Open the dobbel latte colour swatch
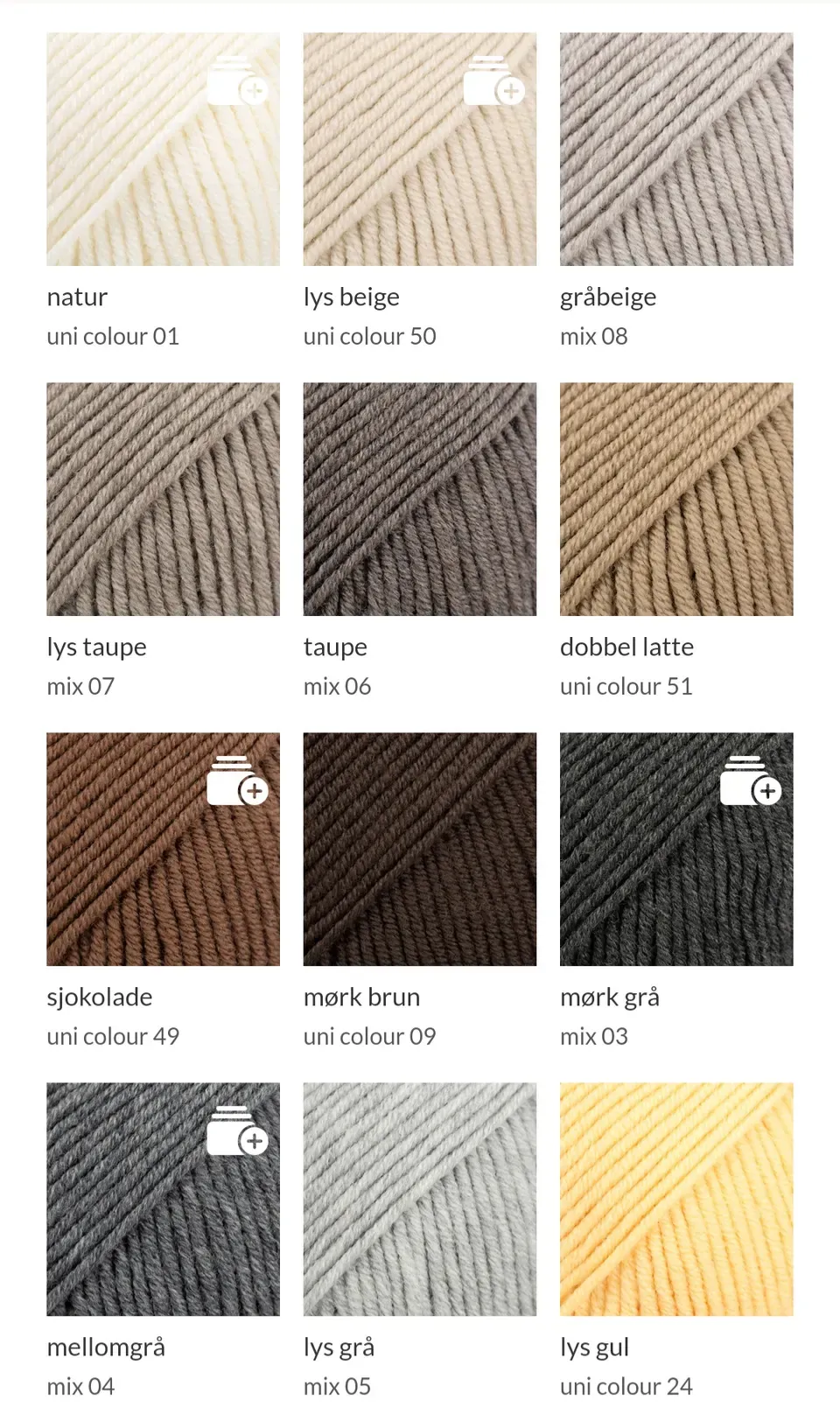Screen dimensions: 840x1421 tap(676, 500)
